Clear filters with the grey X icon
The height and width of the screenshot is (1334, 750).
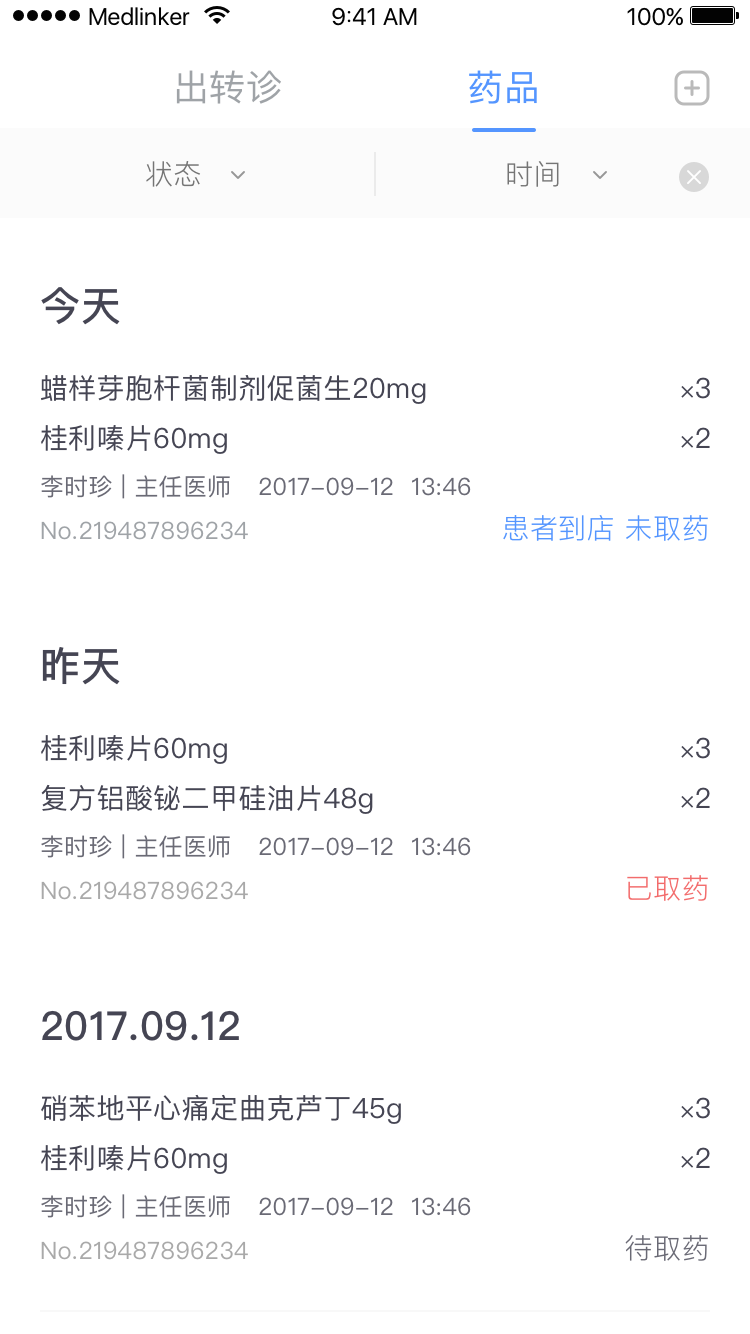click(694, 177)
